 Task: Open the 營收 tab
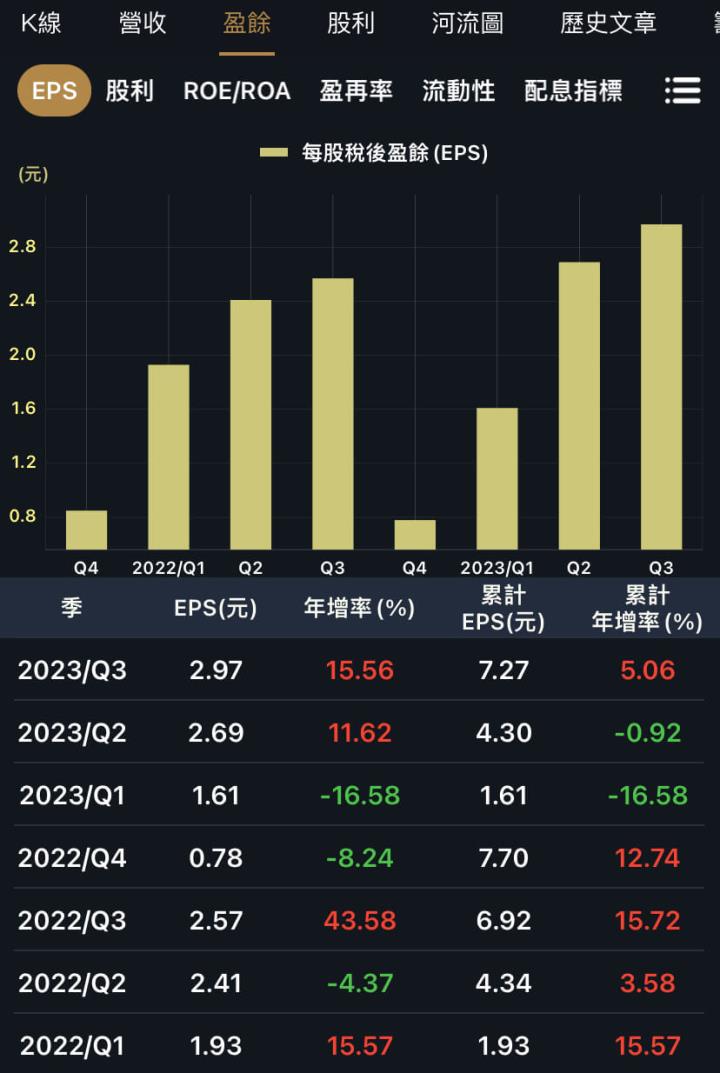tap(141, 23)
